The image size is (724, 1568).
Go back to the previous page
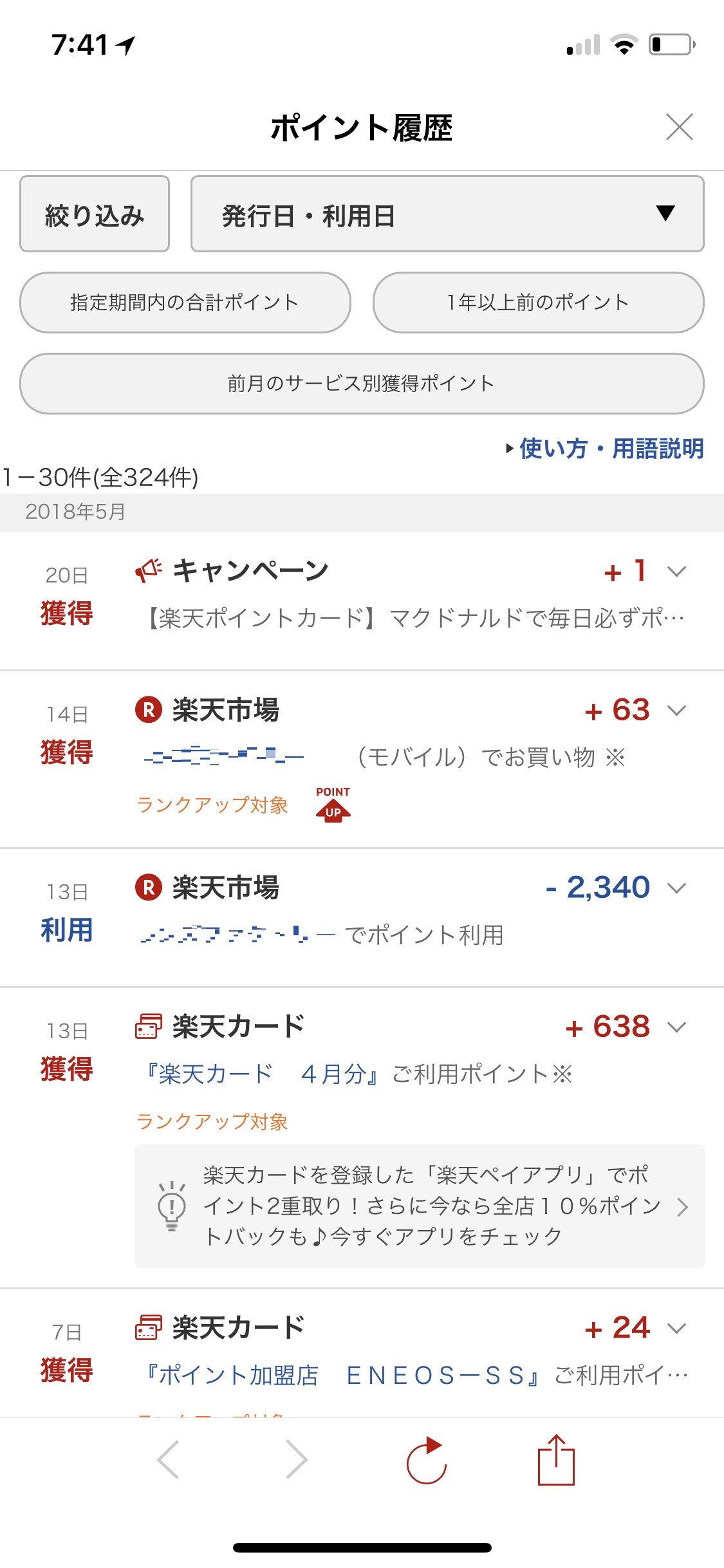click(169, 1460)
